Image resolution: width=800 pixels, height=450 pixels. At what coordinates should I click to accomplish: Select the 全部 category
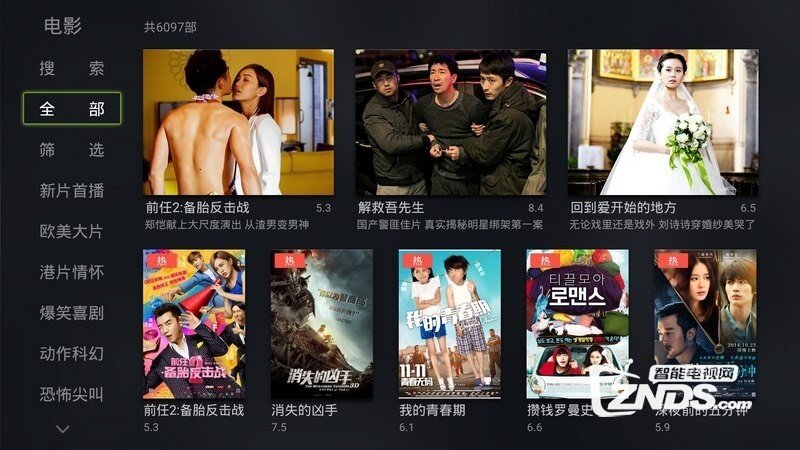tap(71, 109)
